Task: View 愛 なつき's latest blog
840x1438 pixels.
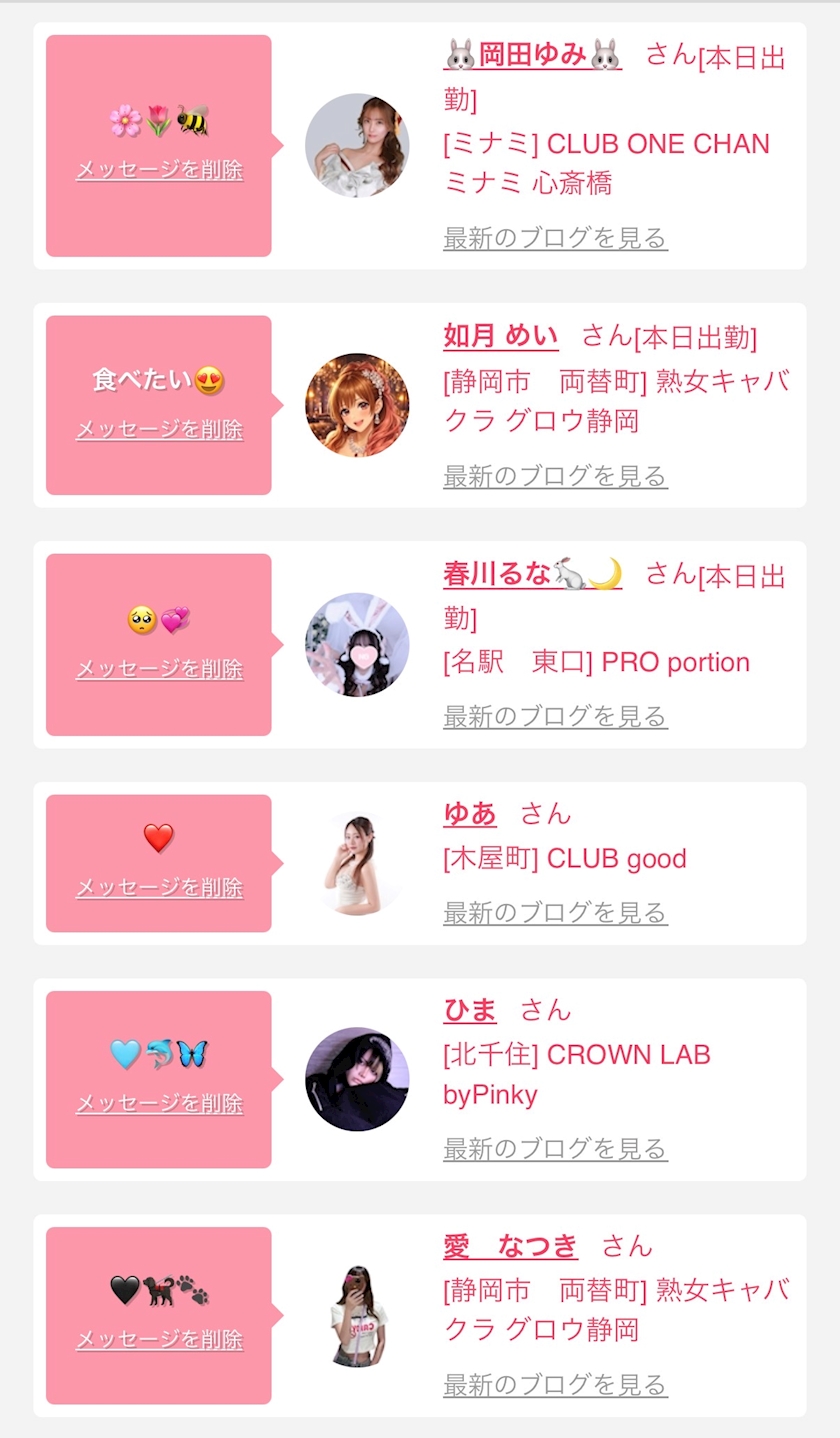Action: point(555,1385)
